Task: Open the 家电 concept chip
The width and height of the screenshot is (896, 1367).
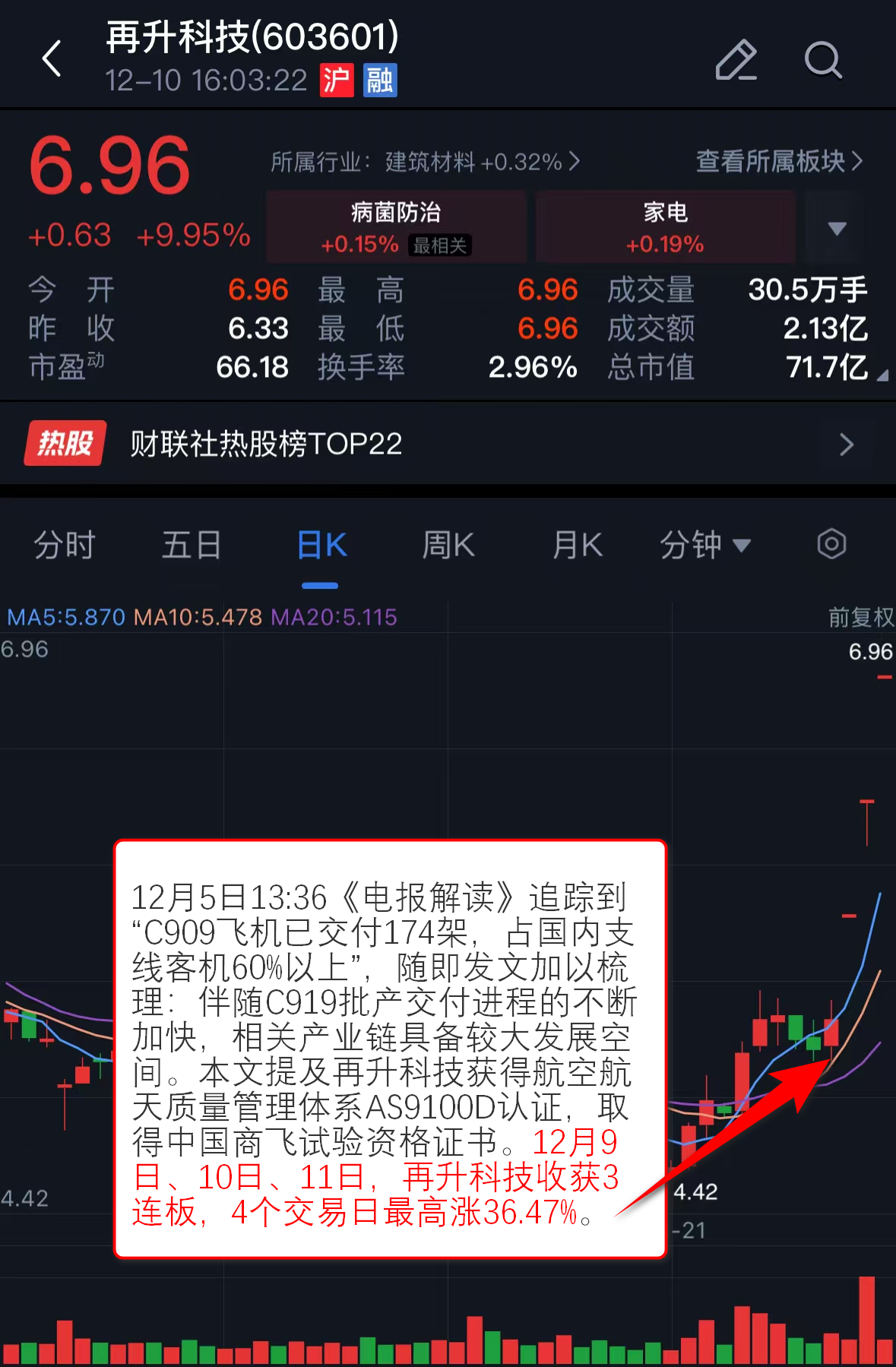Action: pos(665,227)
